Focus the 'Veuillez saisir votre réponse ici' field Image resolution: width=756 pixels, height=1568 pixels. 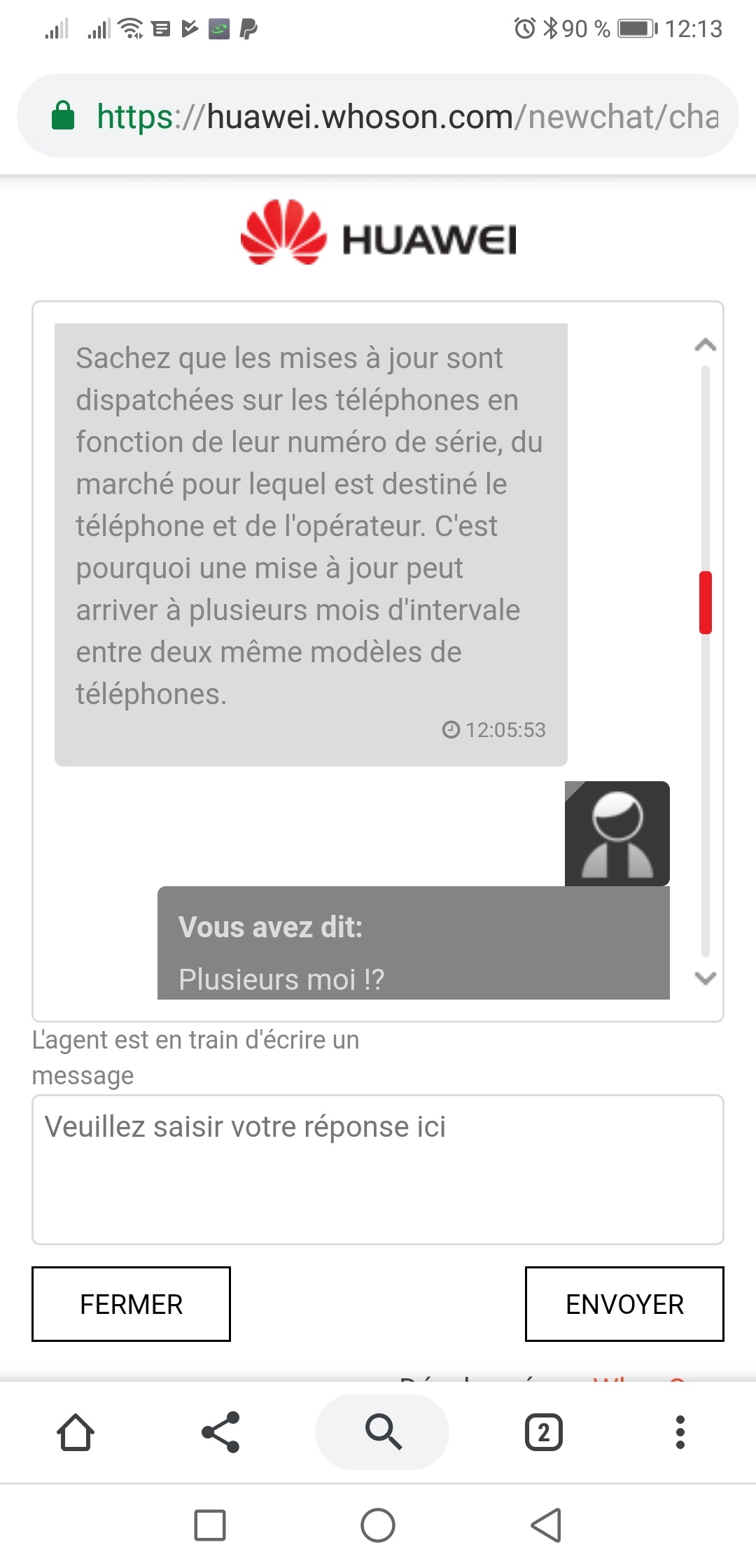pyautogui.click(x=378, y=1170)
